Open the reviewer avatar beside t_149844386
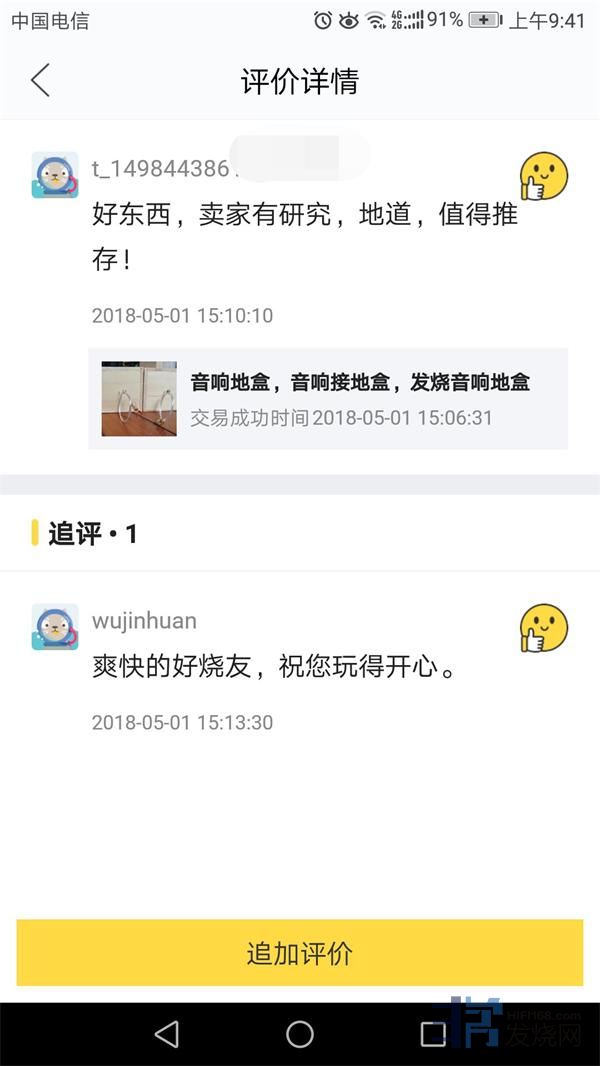The image size is (600, 1066). [x=55, y=175]
